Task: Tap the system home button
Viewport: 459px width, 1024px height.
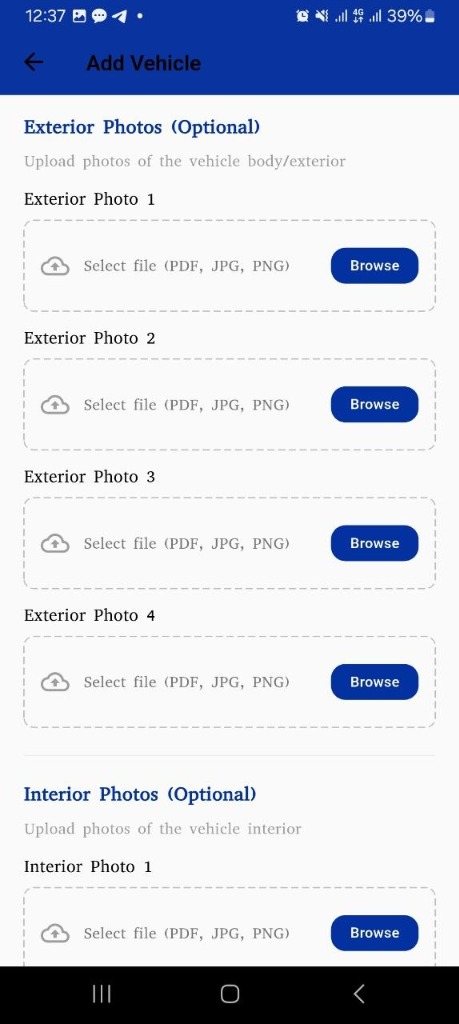Action: (230, 994)
